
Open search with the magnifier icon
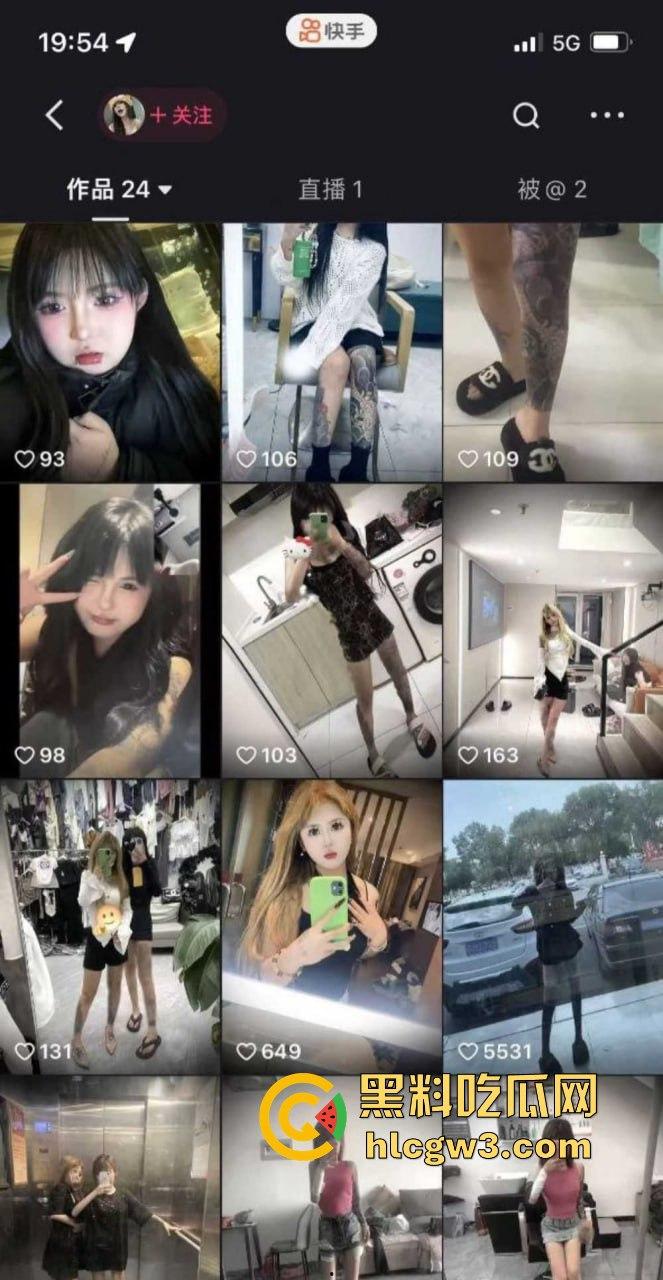point(526,116)
